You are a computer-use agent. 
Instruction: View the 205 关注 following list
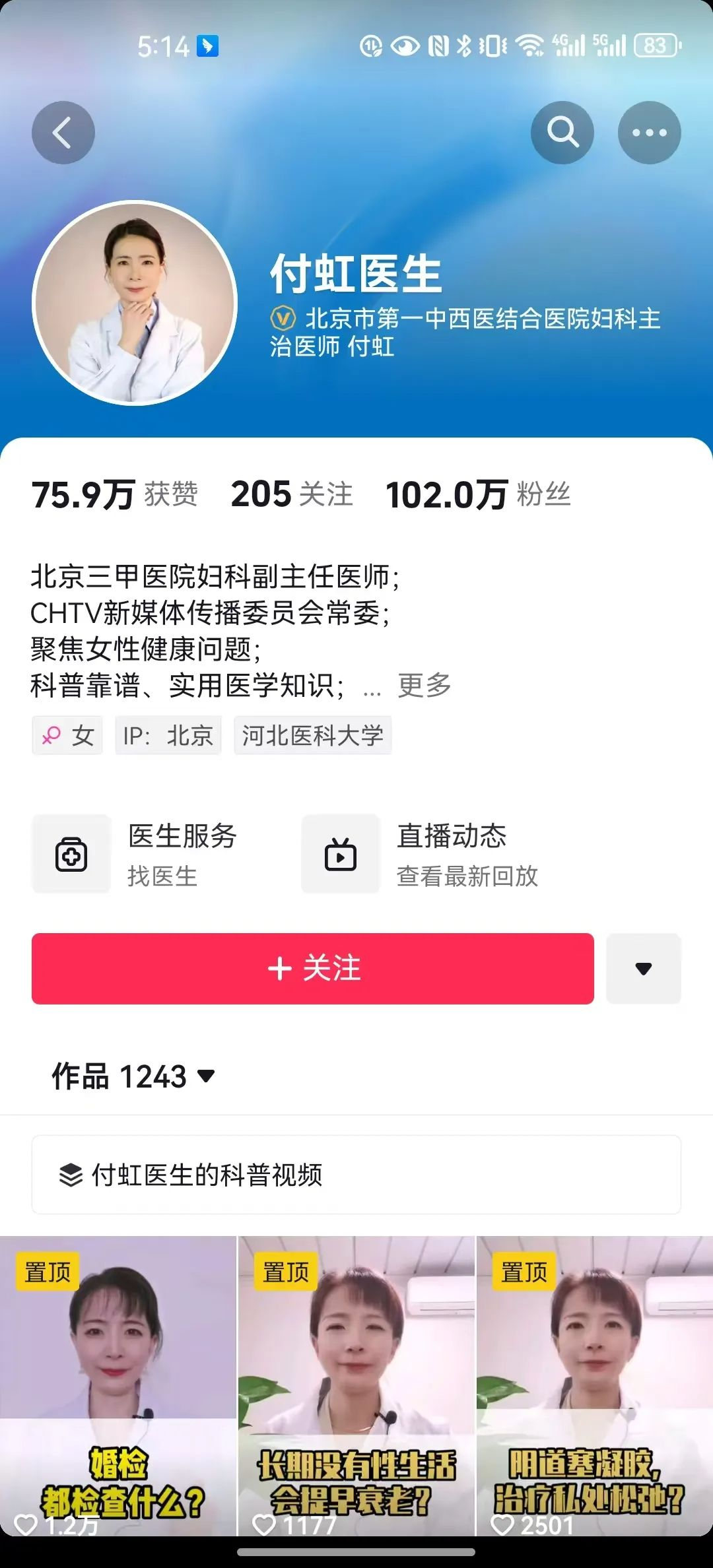tap(292, 494)
